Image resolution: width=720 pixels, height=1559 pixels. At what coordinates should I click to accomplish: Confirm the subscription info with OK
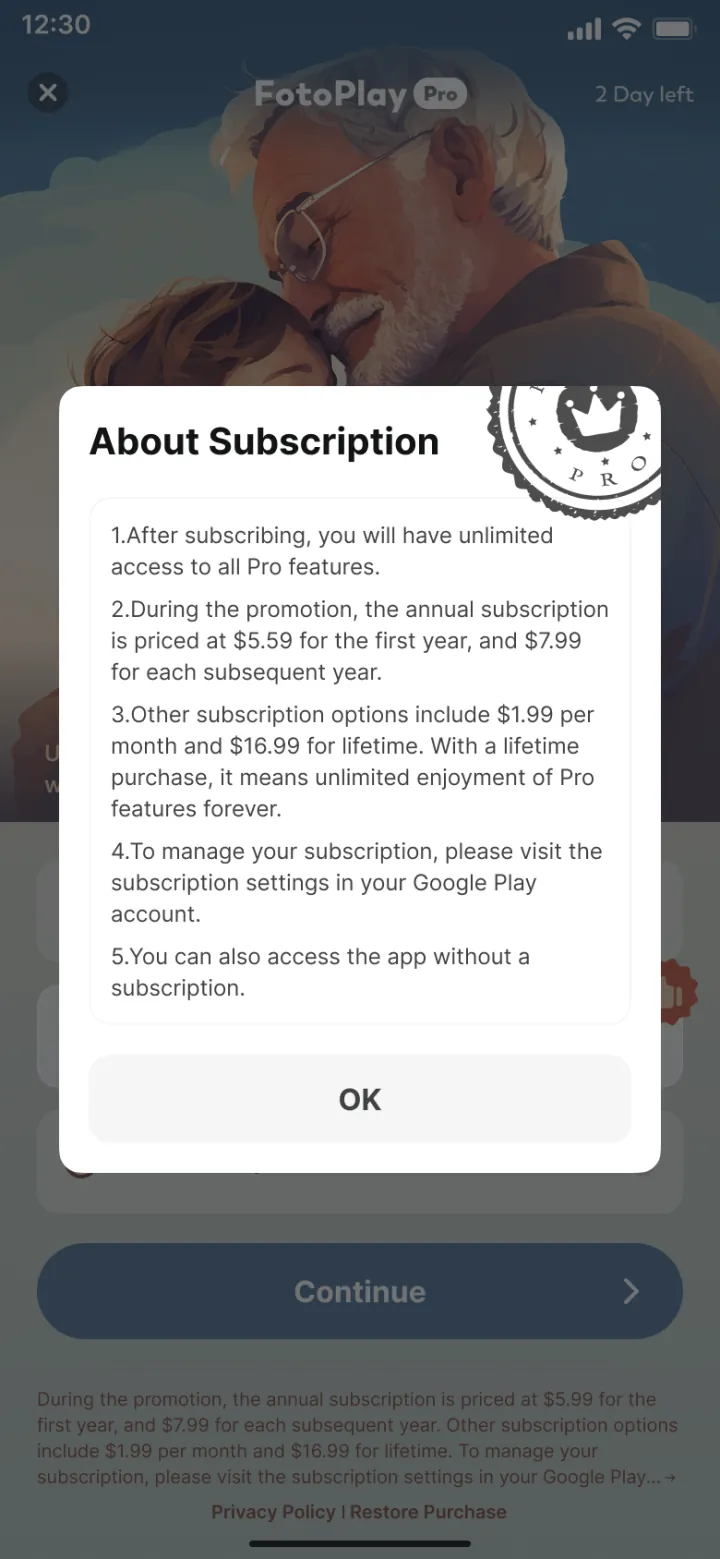click(360, 1099)
